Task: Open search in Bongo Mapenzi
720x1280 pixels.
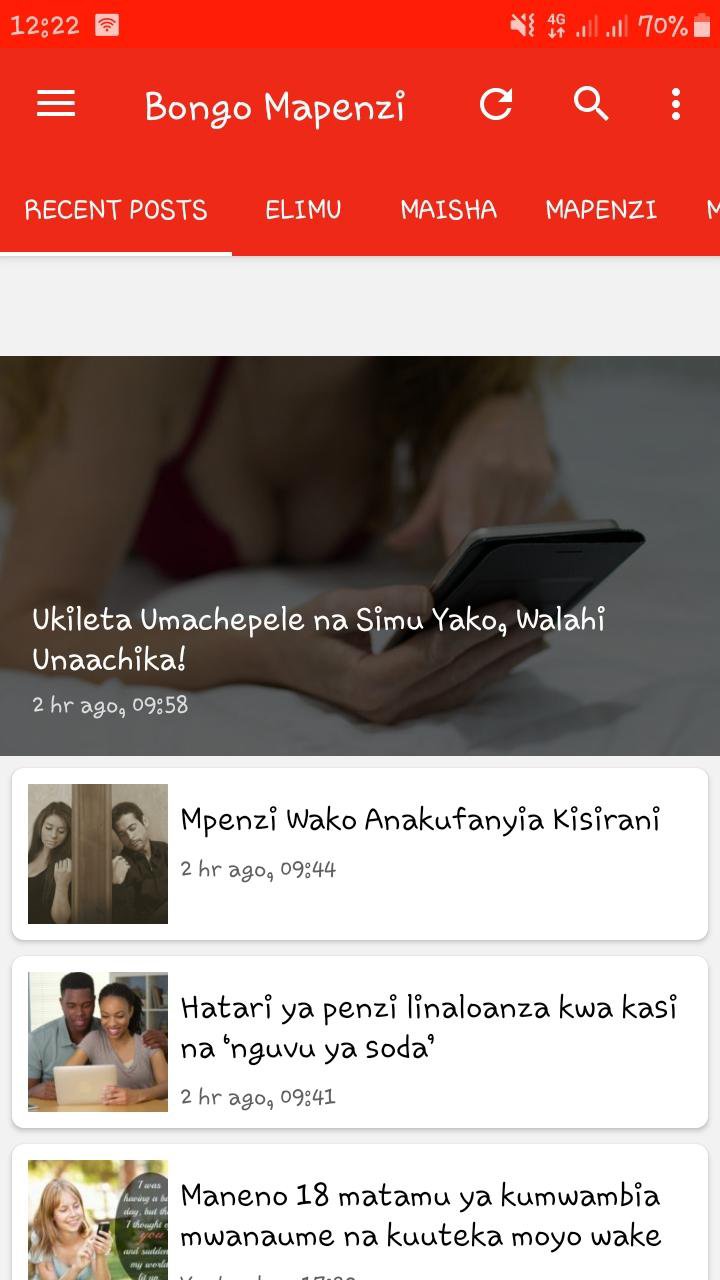Action: coord(590,104)
